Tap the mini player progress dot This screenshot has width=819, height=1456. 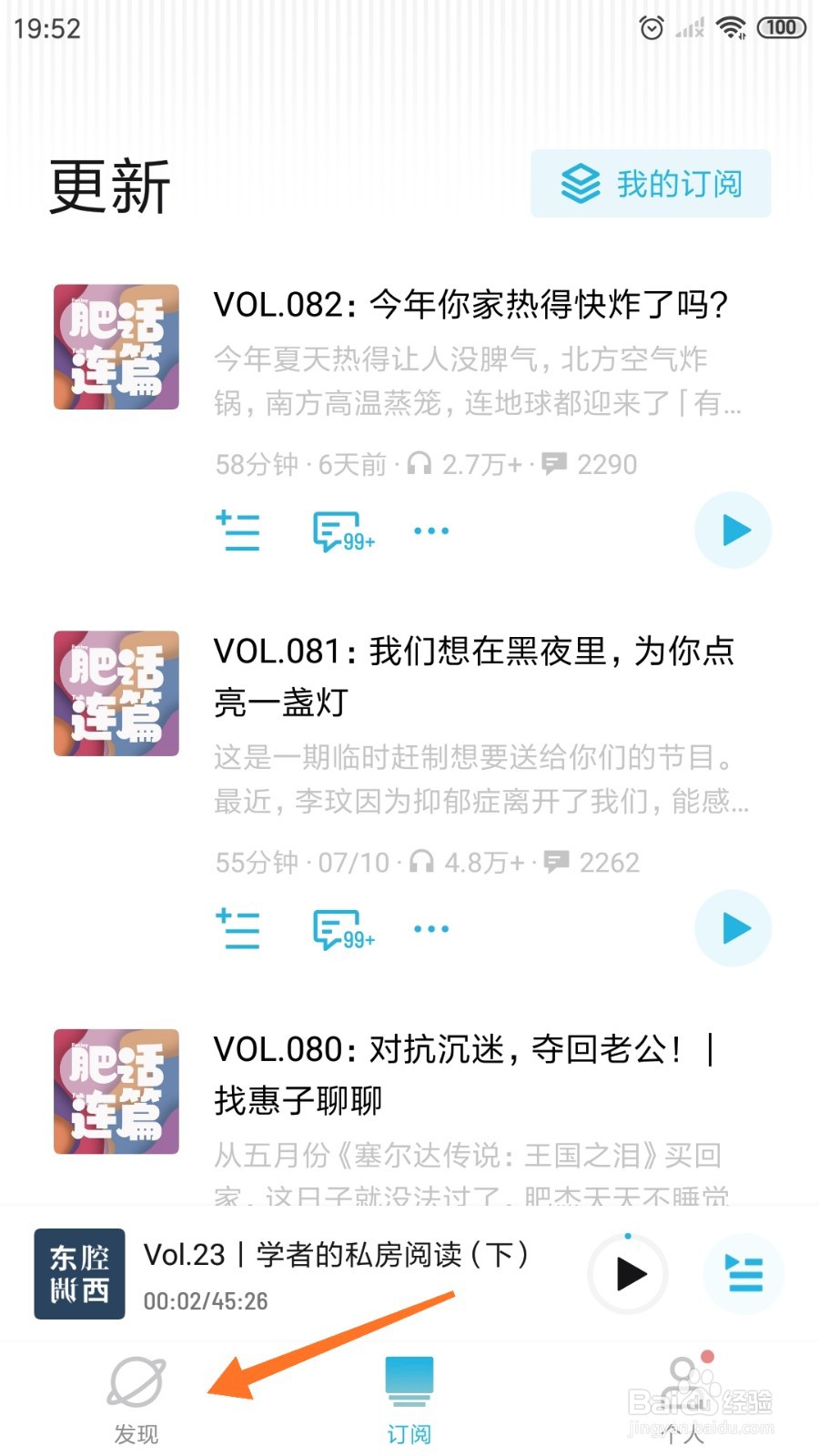[628, 1235]
